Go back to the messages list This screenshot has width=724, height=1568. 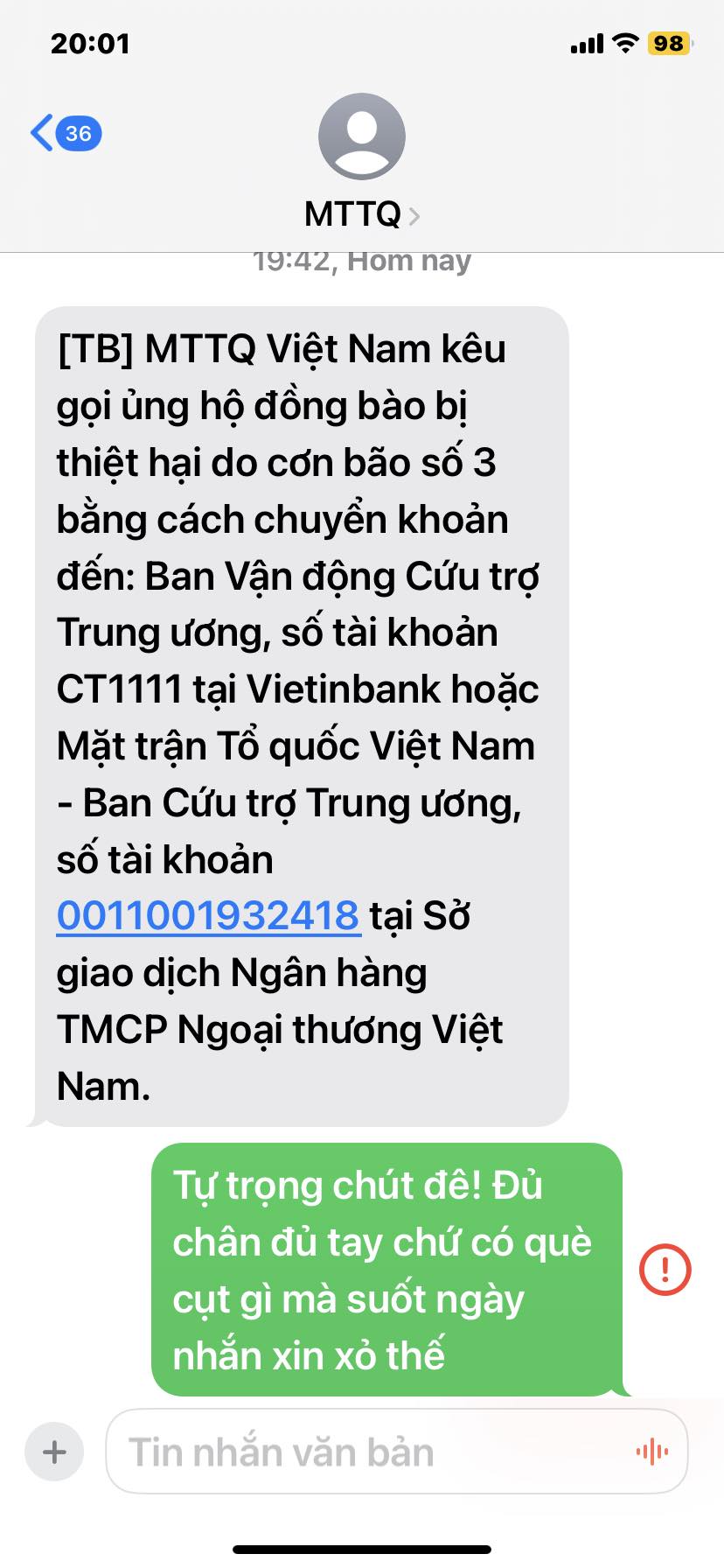(x=63, y=134)
